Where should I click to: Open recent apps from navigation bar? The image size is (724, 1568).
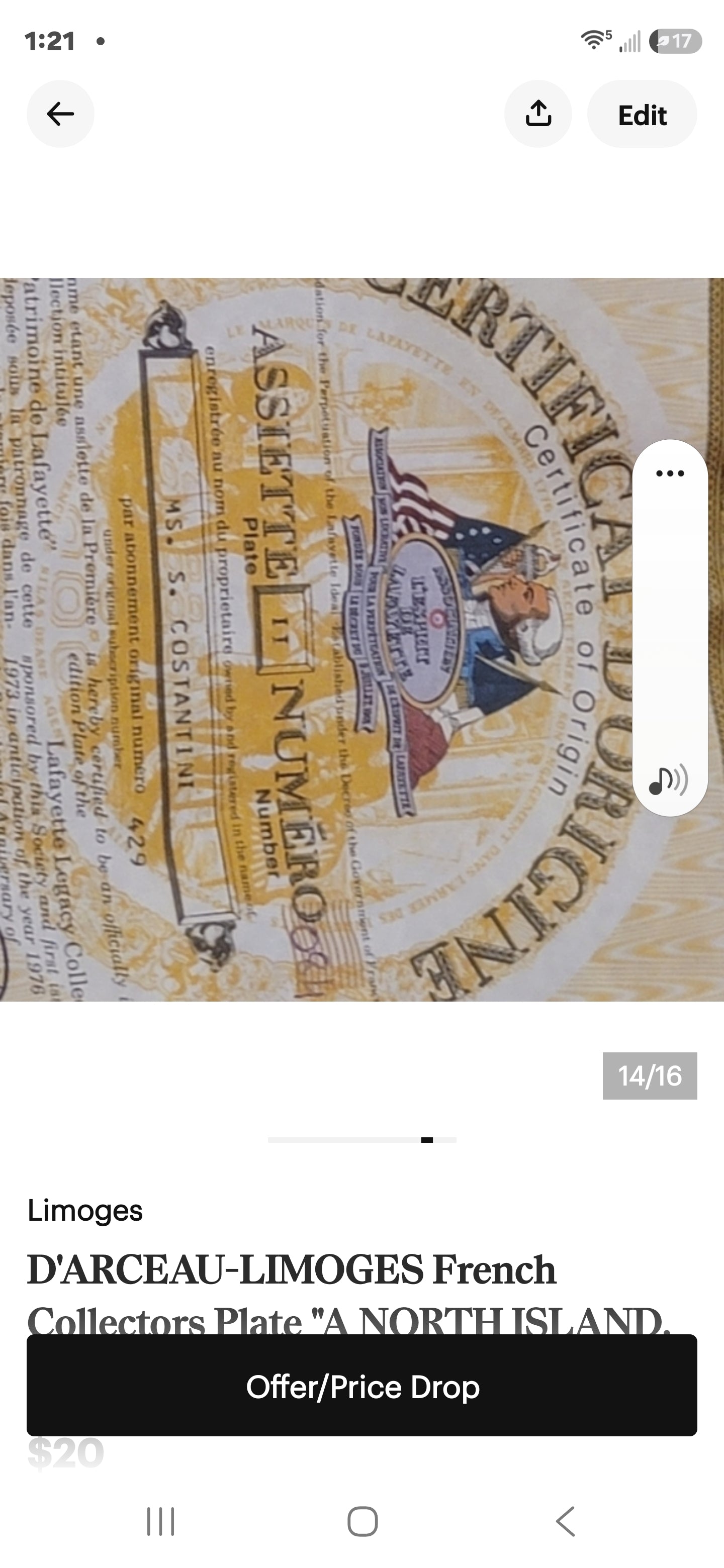(x=161, y=1521)
